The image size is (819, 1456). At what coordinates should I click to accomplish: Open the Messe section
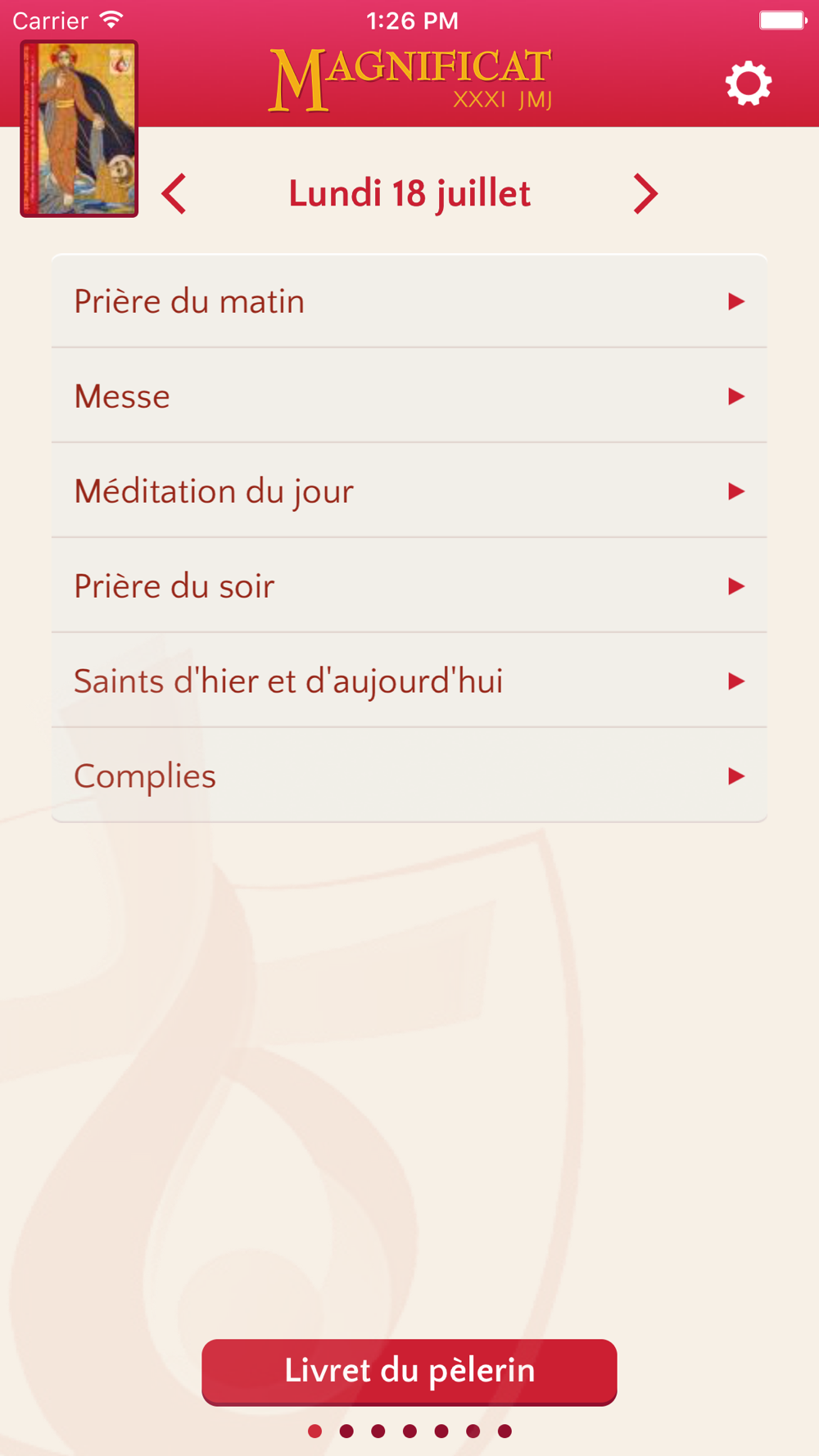(x=409, y=396)
